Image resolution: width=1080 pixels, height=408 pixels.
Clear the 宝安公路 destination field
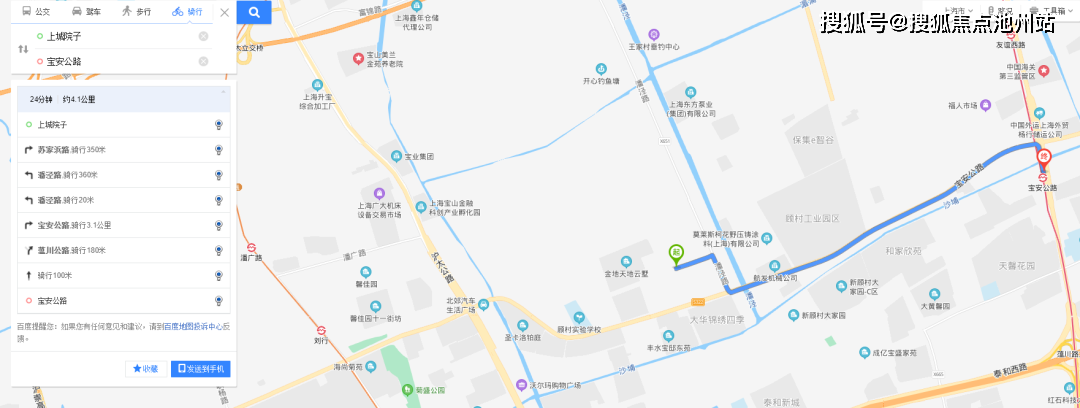[203, 61]
